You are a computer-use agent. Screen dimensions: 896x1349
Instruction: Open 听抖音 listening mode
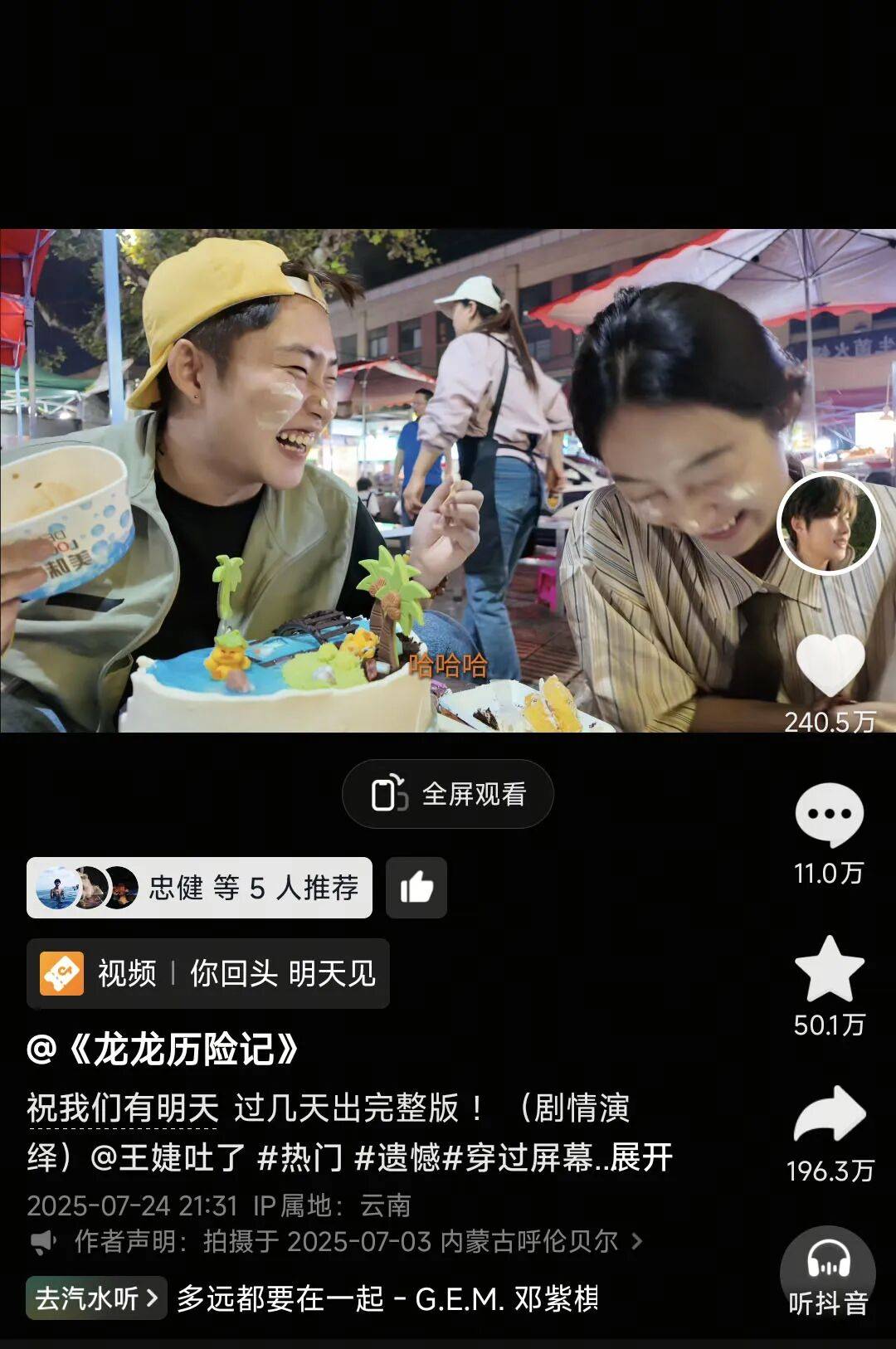tap(827, 1274)
